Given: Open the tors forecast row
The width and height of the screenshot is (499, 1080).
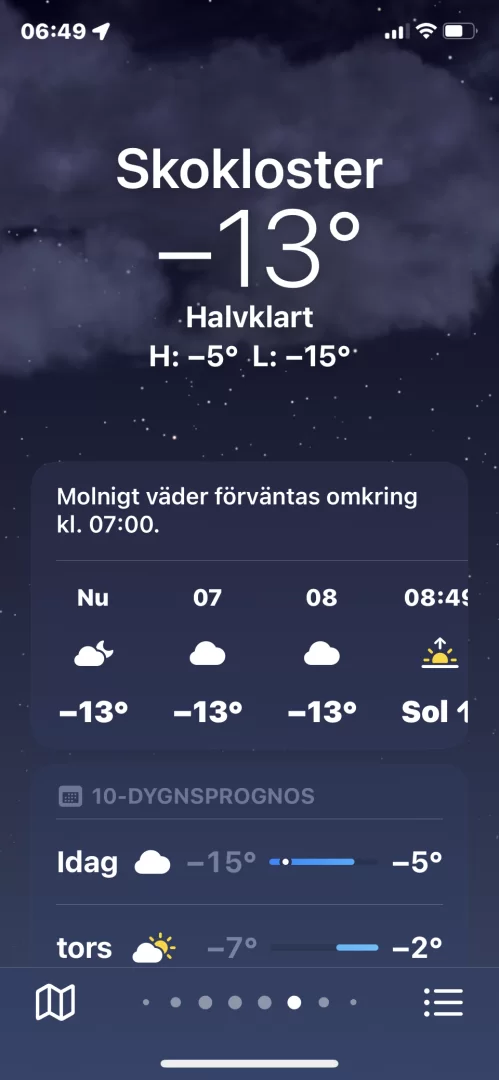Looking at the screenshot, I should tap(250, 947).
